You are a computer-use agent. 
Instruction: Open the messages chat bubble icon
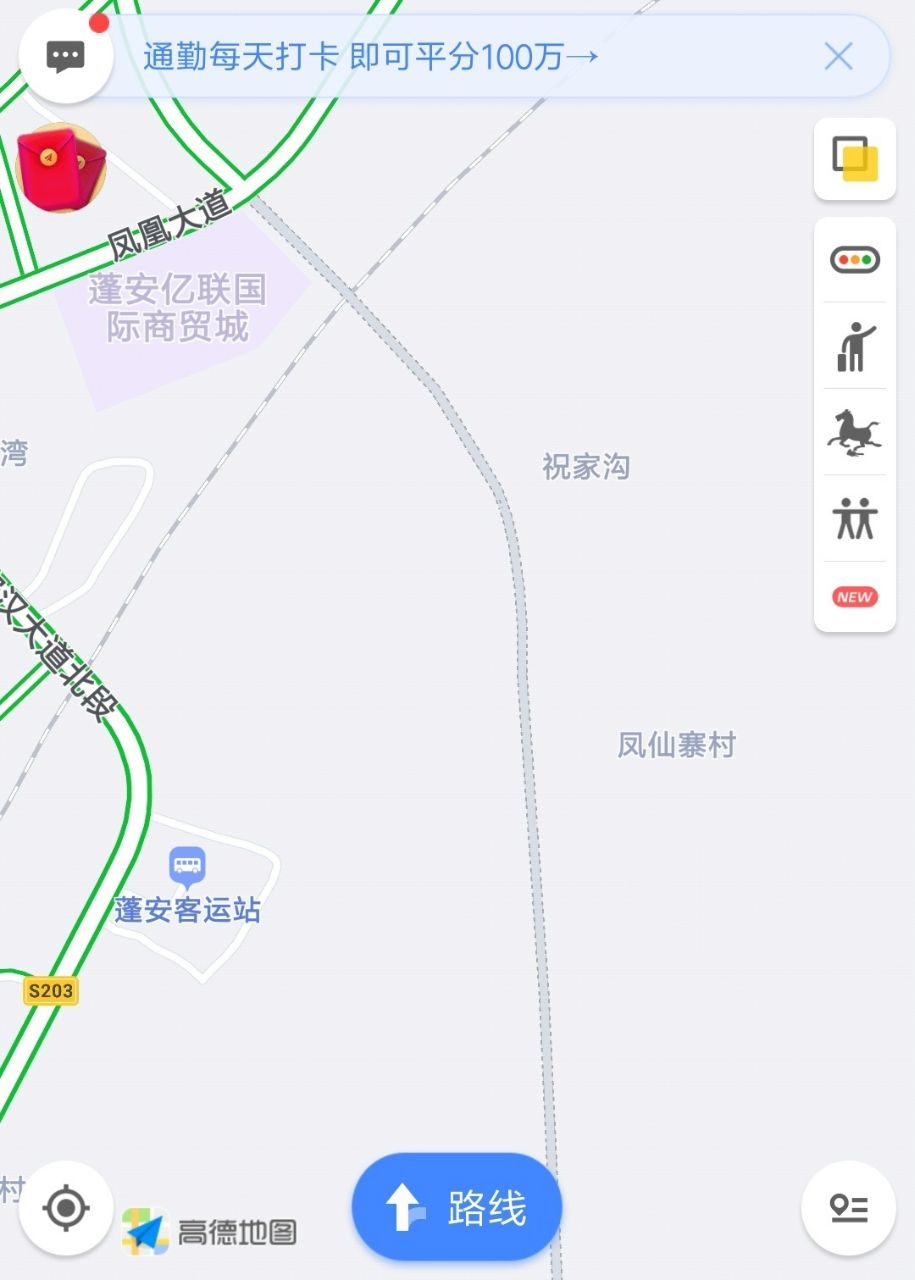click(66, 56)
